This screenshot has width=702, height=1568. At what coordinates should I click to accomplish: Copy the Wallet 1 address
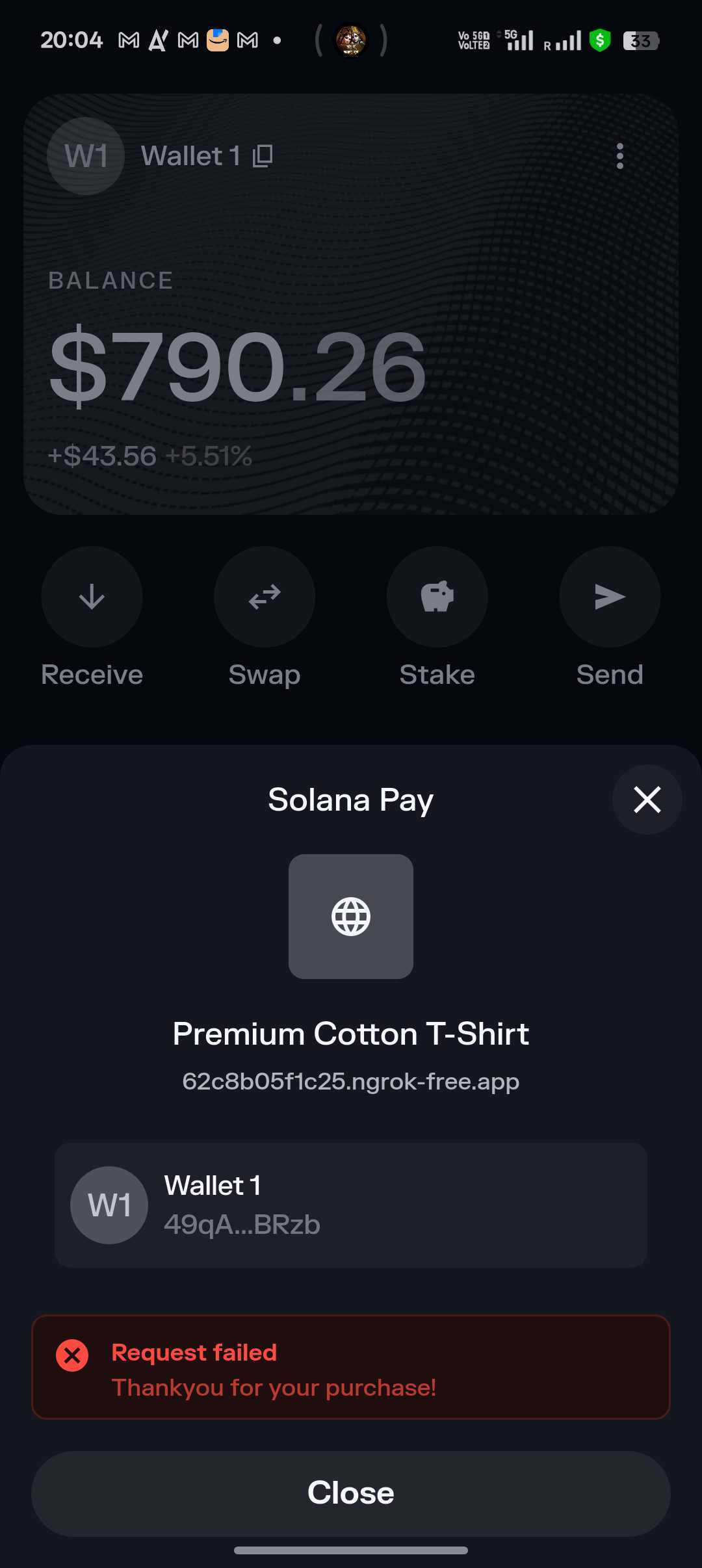coord(263,156)
